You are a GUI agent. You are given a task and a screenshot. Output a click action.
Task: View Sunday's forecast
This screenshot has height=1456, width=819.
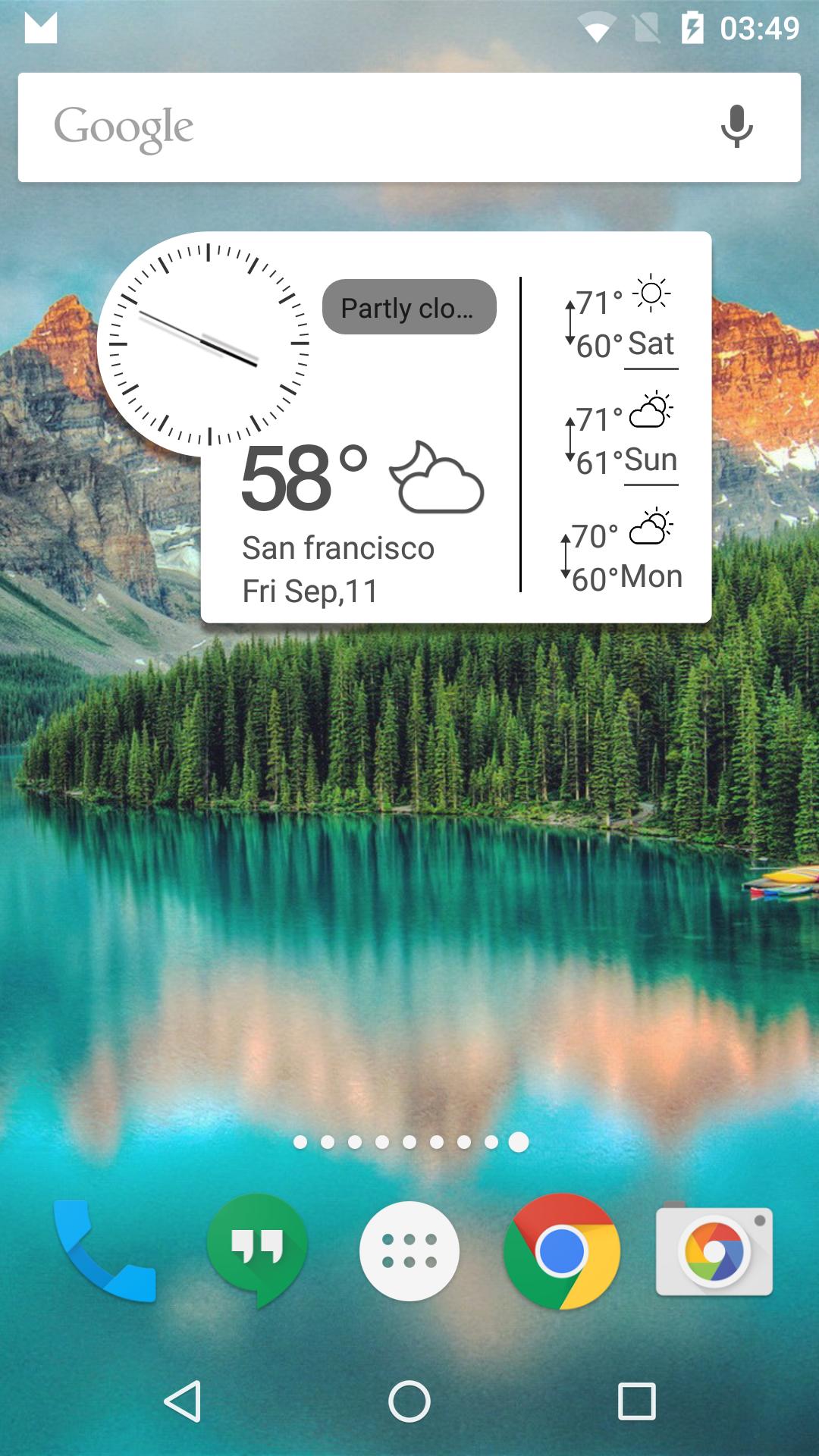pyautogui.click(x=622, y=440)
